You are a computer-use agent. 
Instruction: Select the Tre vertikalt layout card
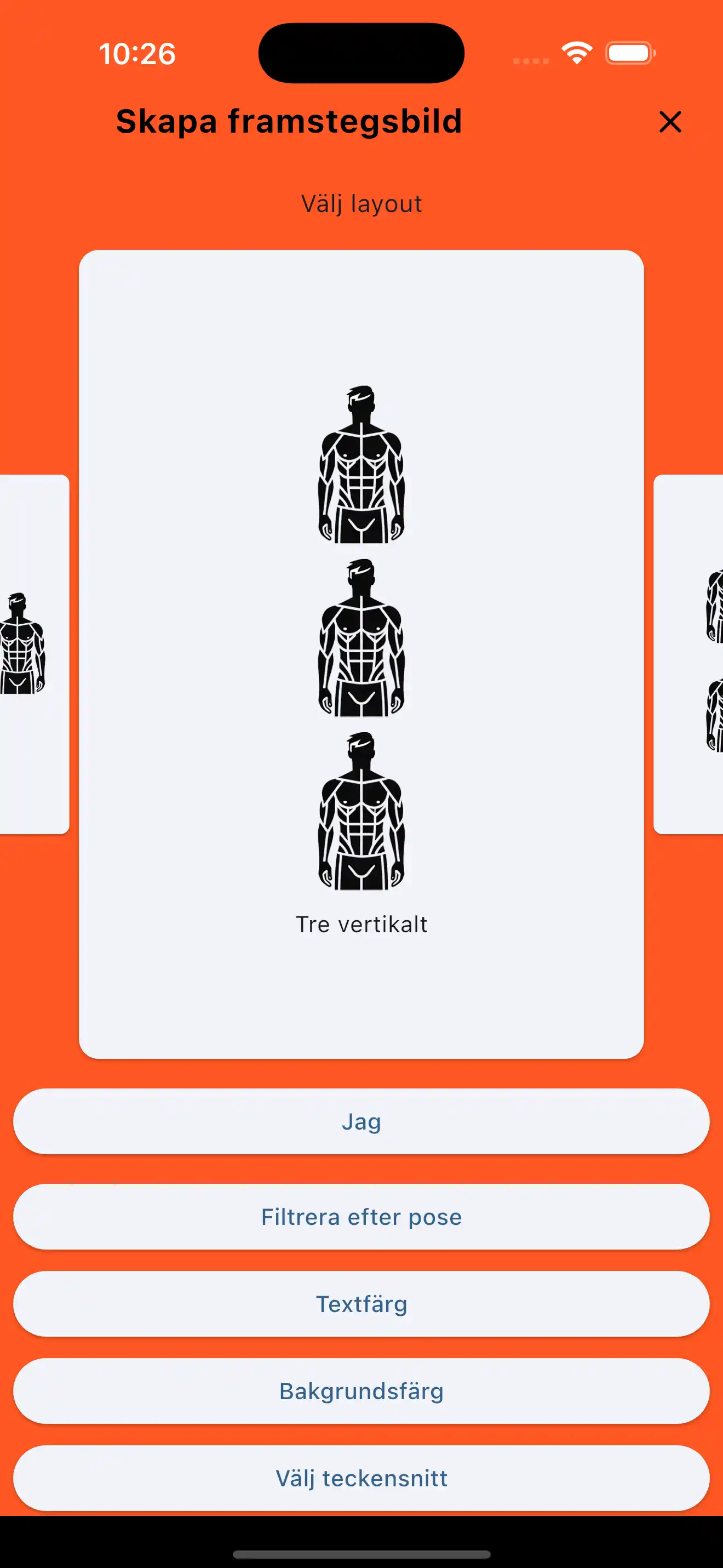point(361,654)
